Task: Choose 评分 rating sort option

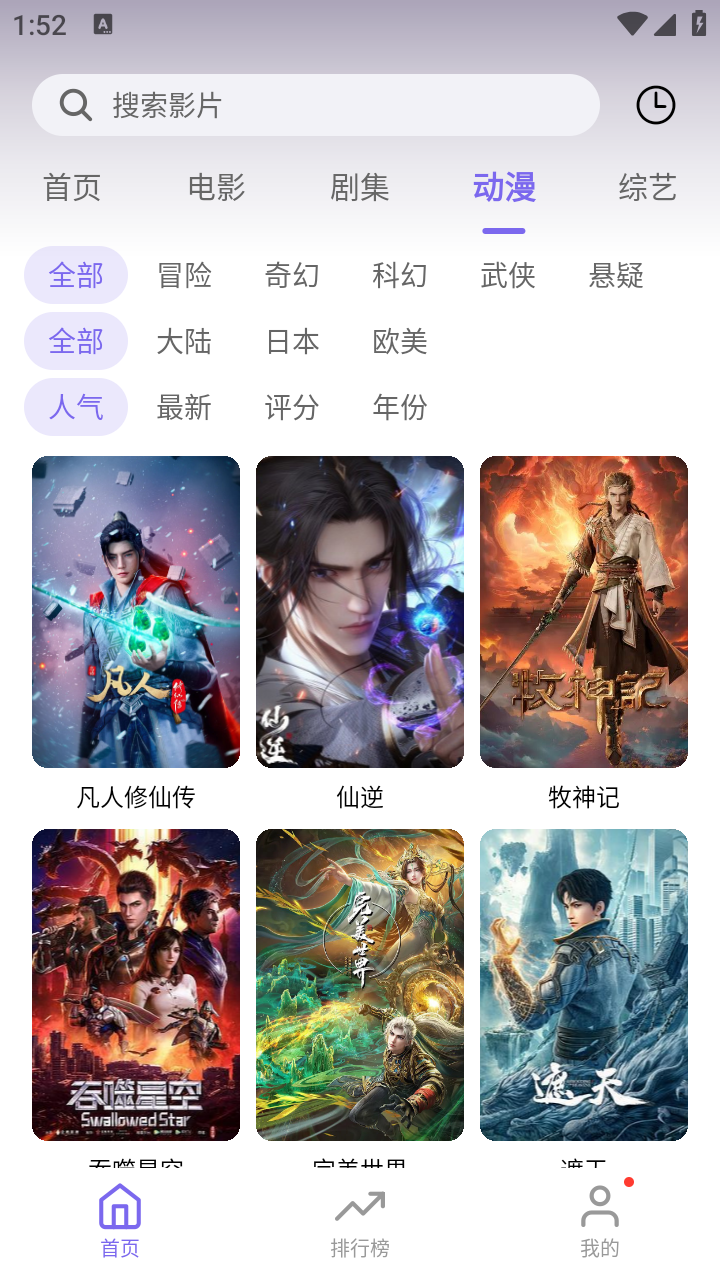Action: (x=292, y=407)
